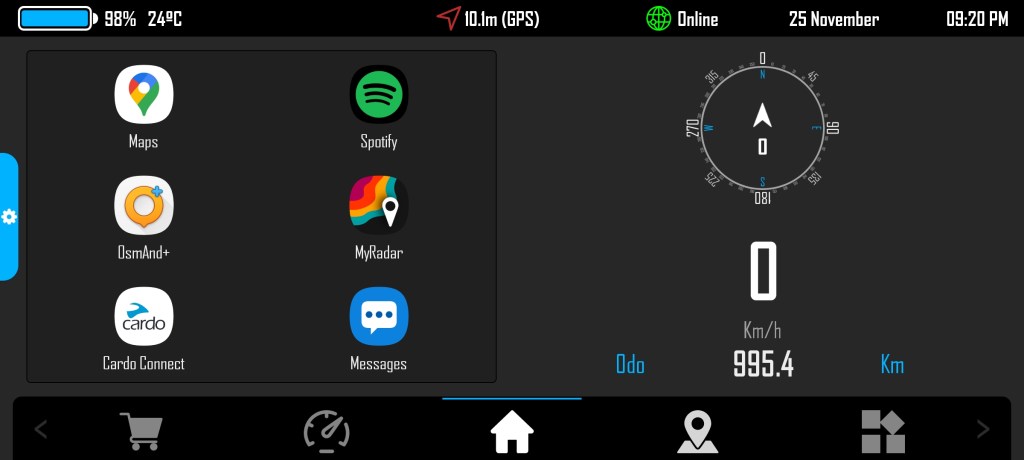
Task: Tap the left arrow in bottom bar
Action: click(41, 430)
